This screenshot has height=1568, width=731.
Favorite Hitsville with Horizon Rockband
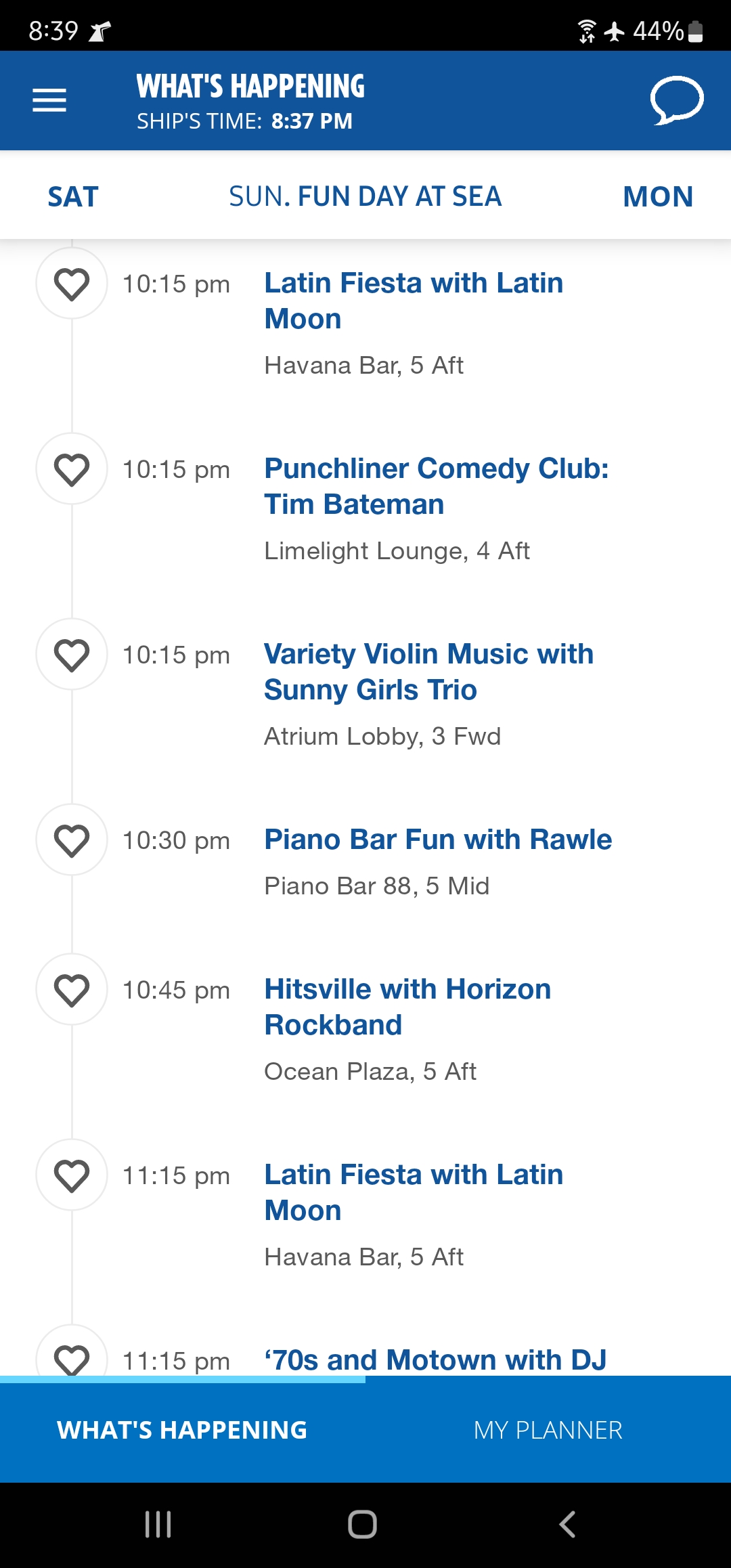(72, 990)
